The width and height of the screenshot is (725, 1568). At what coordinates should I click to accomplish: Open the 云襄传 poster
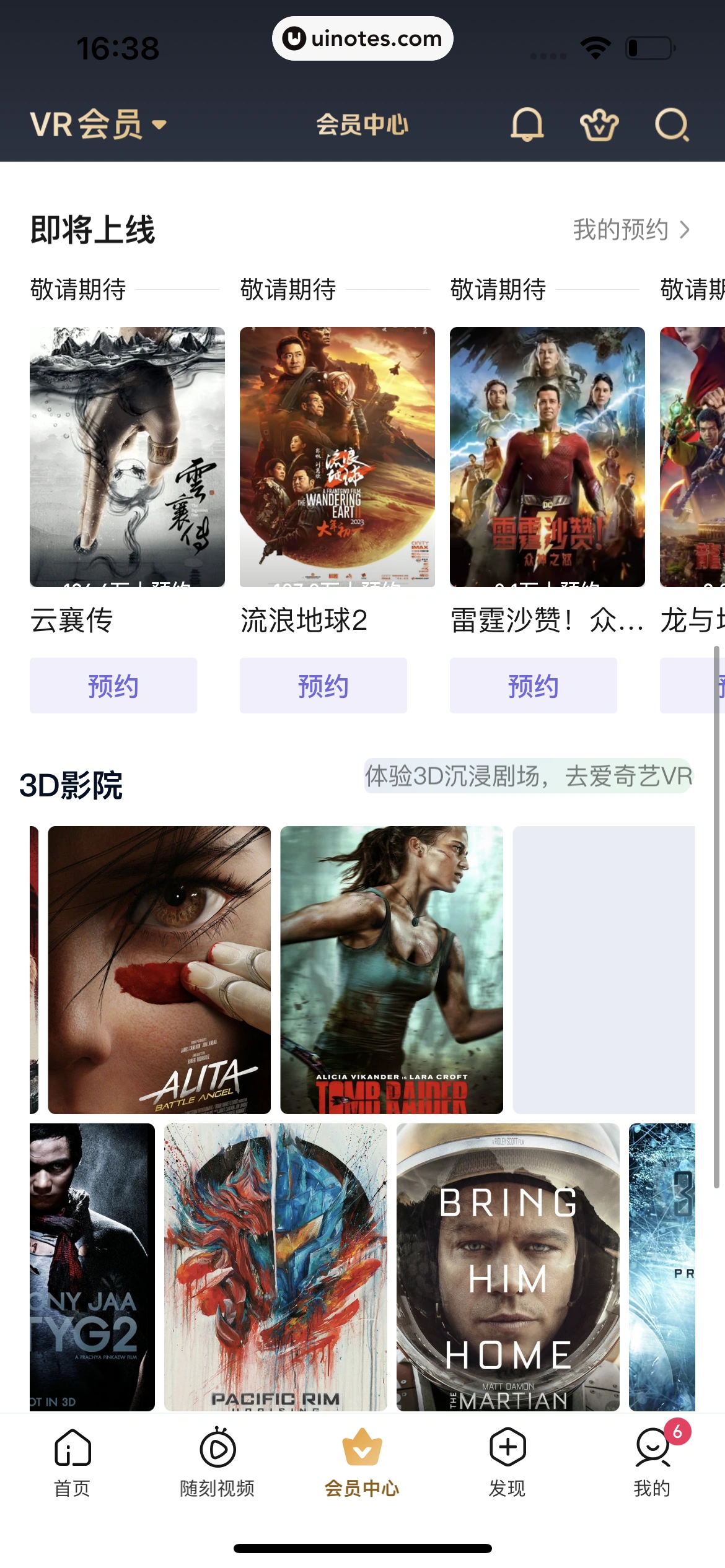pos(127,456)
